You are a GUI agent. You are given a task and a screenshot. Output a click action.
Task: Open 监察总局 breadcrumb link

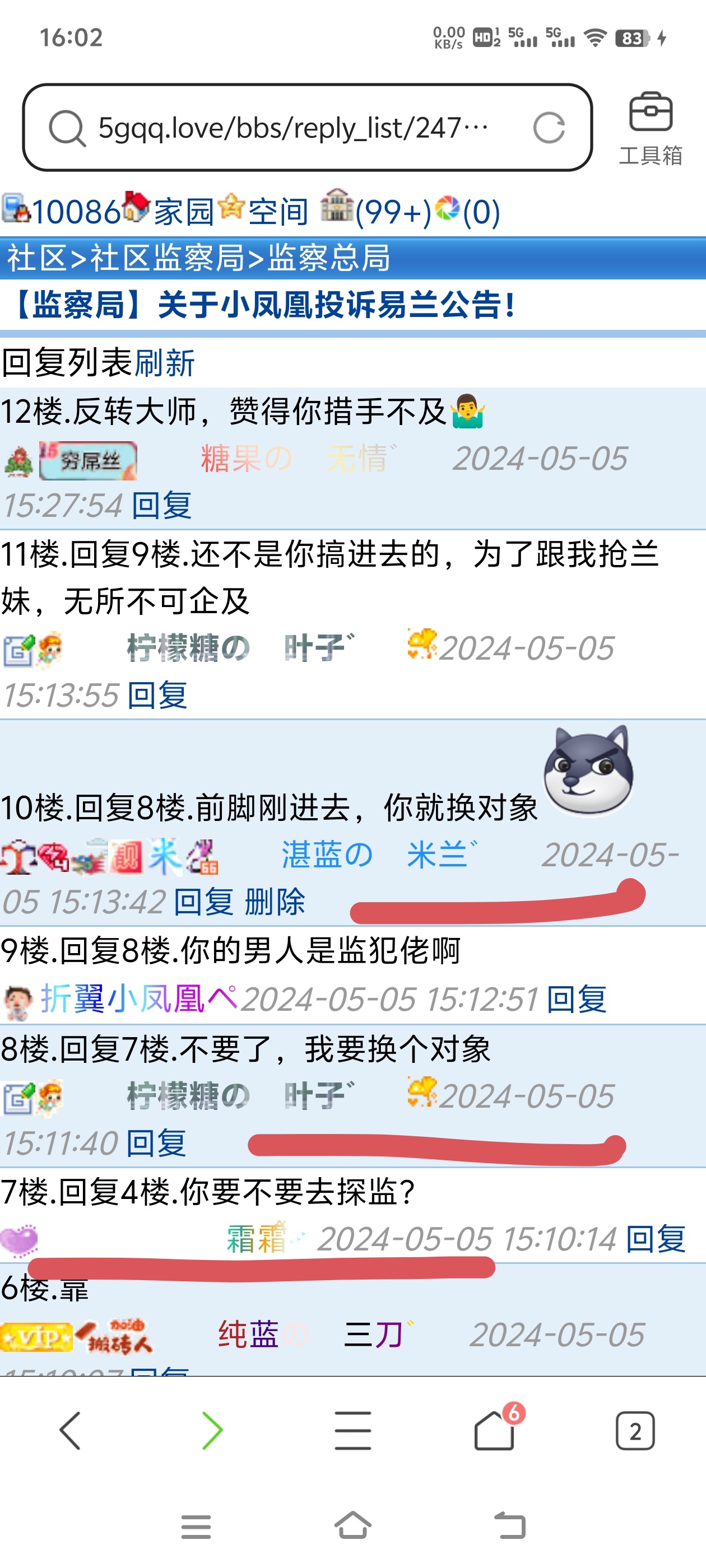(x=329, y=258)
